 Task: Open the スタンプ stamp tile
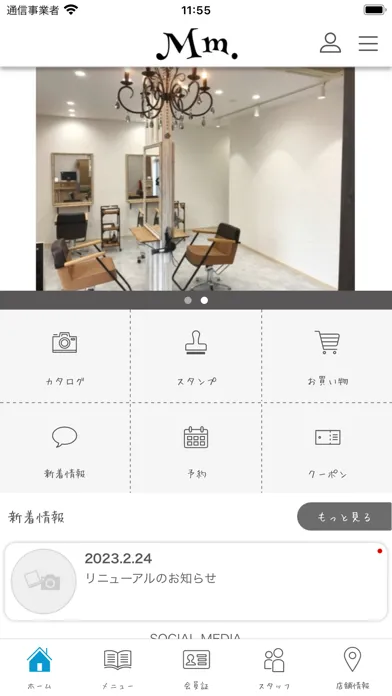(x=196, y=356)
